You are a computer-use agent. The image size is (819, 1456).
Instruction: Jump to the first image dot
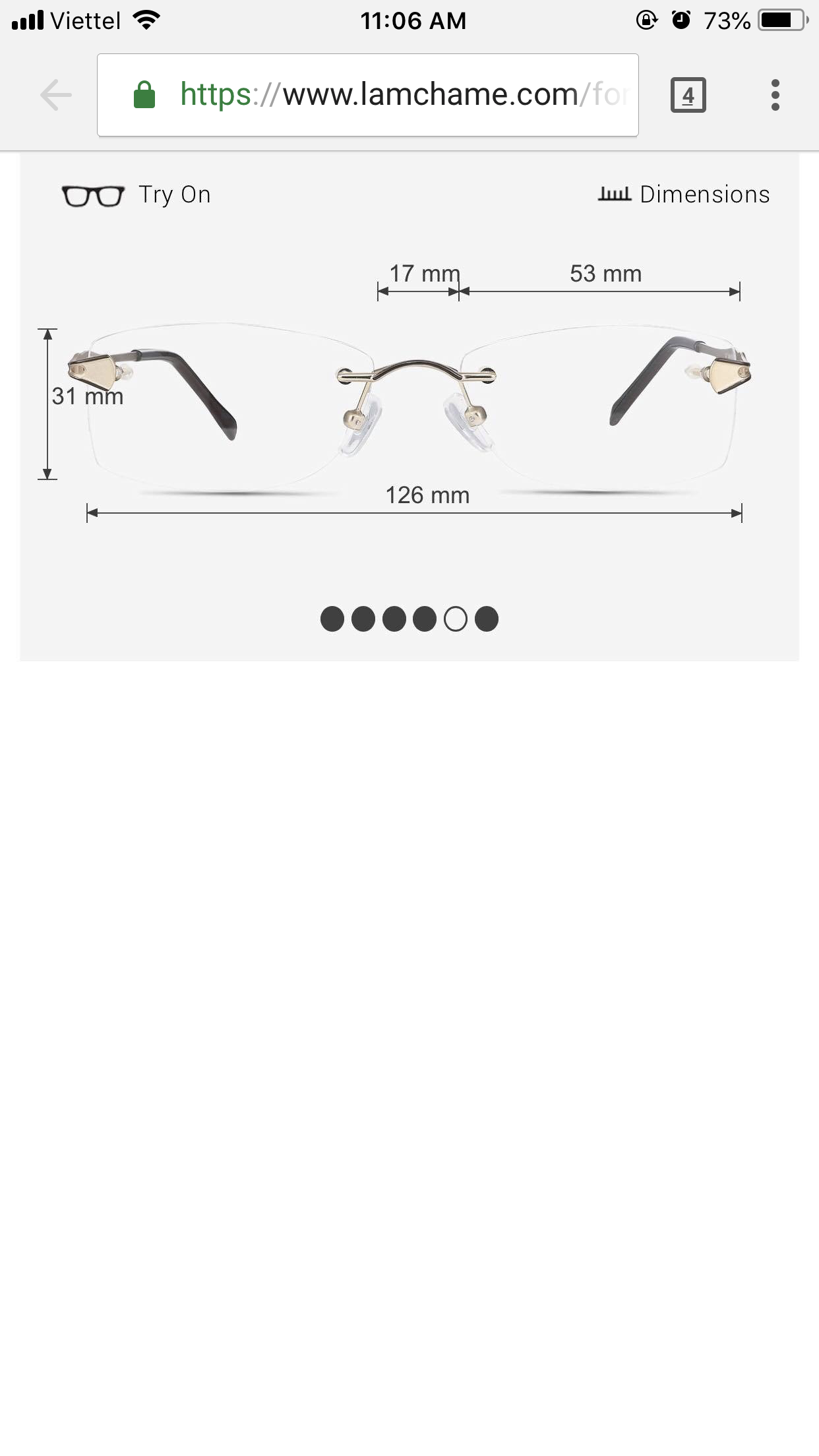(332, 619)
